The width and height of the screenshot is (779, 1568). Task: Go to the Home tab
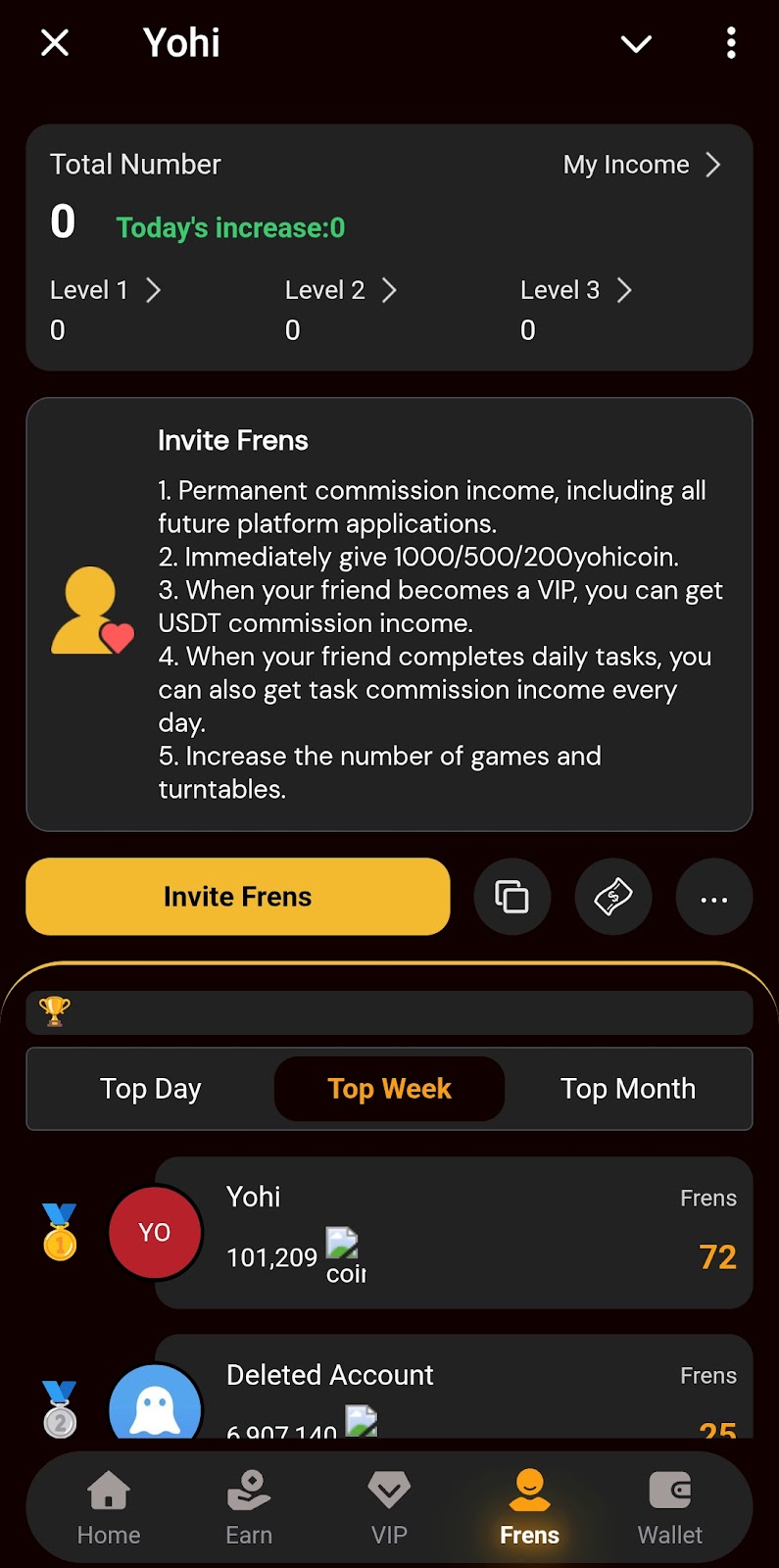109,1508
